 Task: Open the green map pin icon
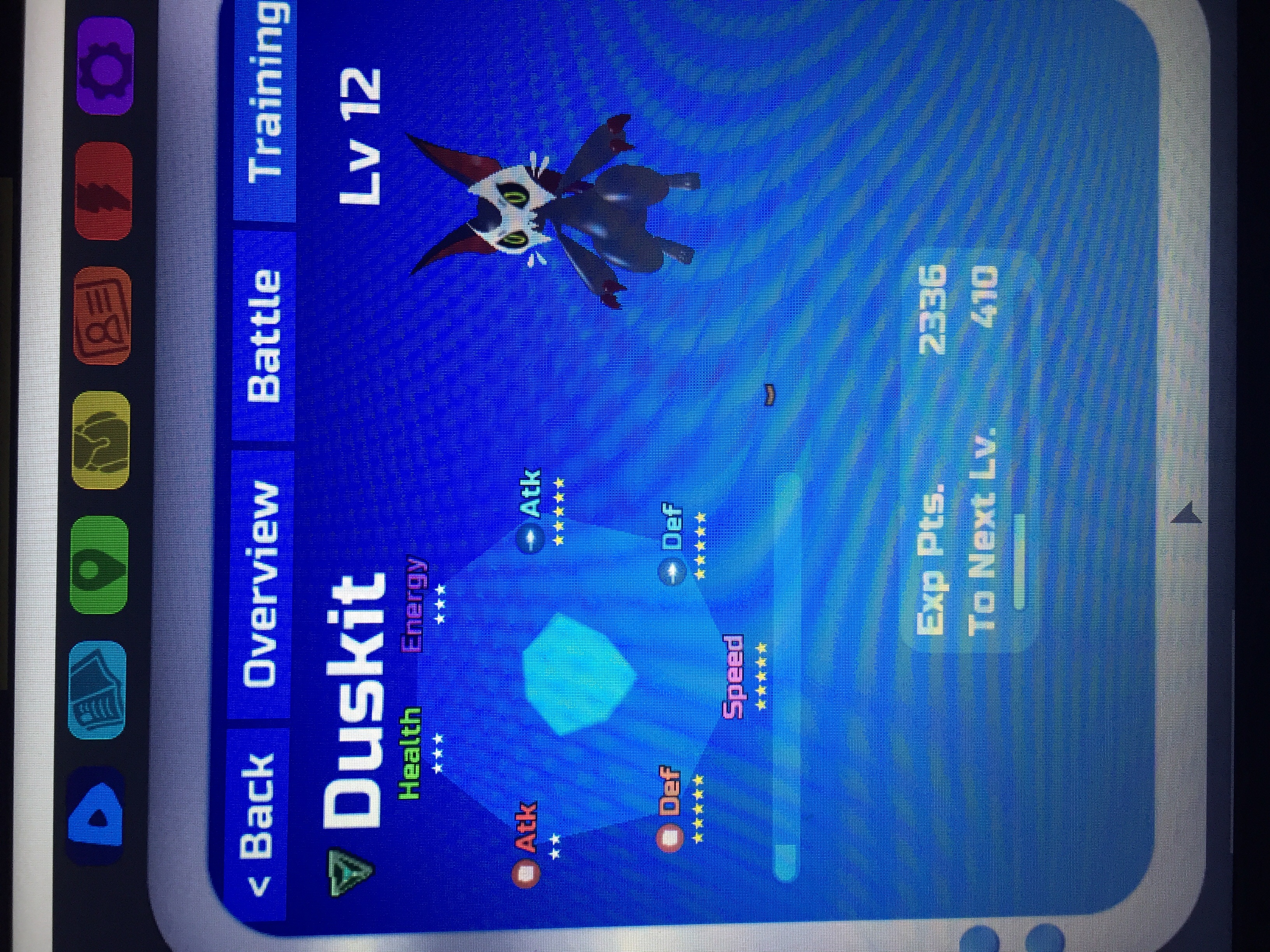[x=99, y=564]
